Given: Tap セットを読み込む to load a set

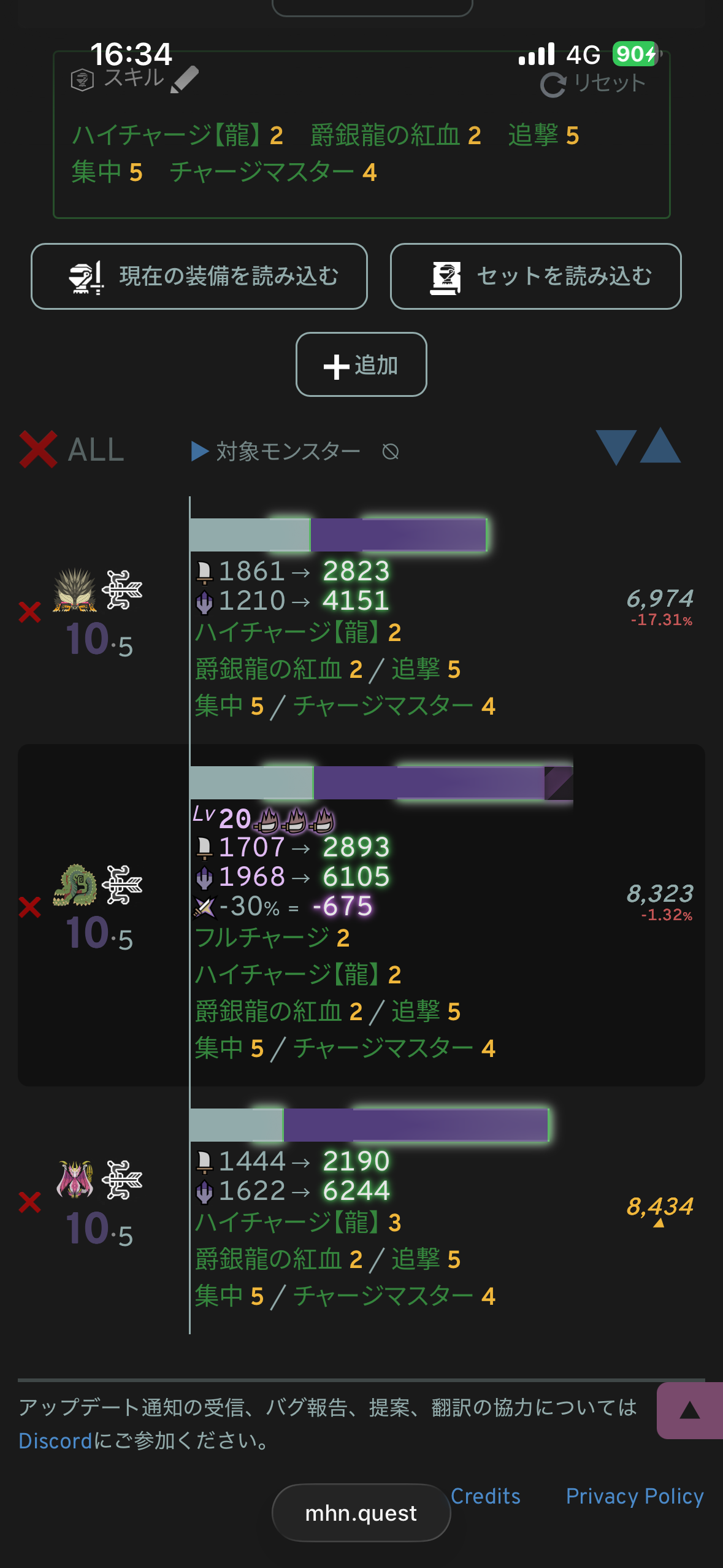Looking at the screenshot, I should click(535, 277).
